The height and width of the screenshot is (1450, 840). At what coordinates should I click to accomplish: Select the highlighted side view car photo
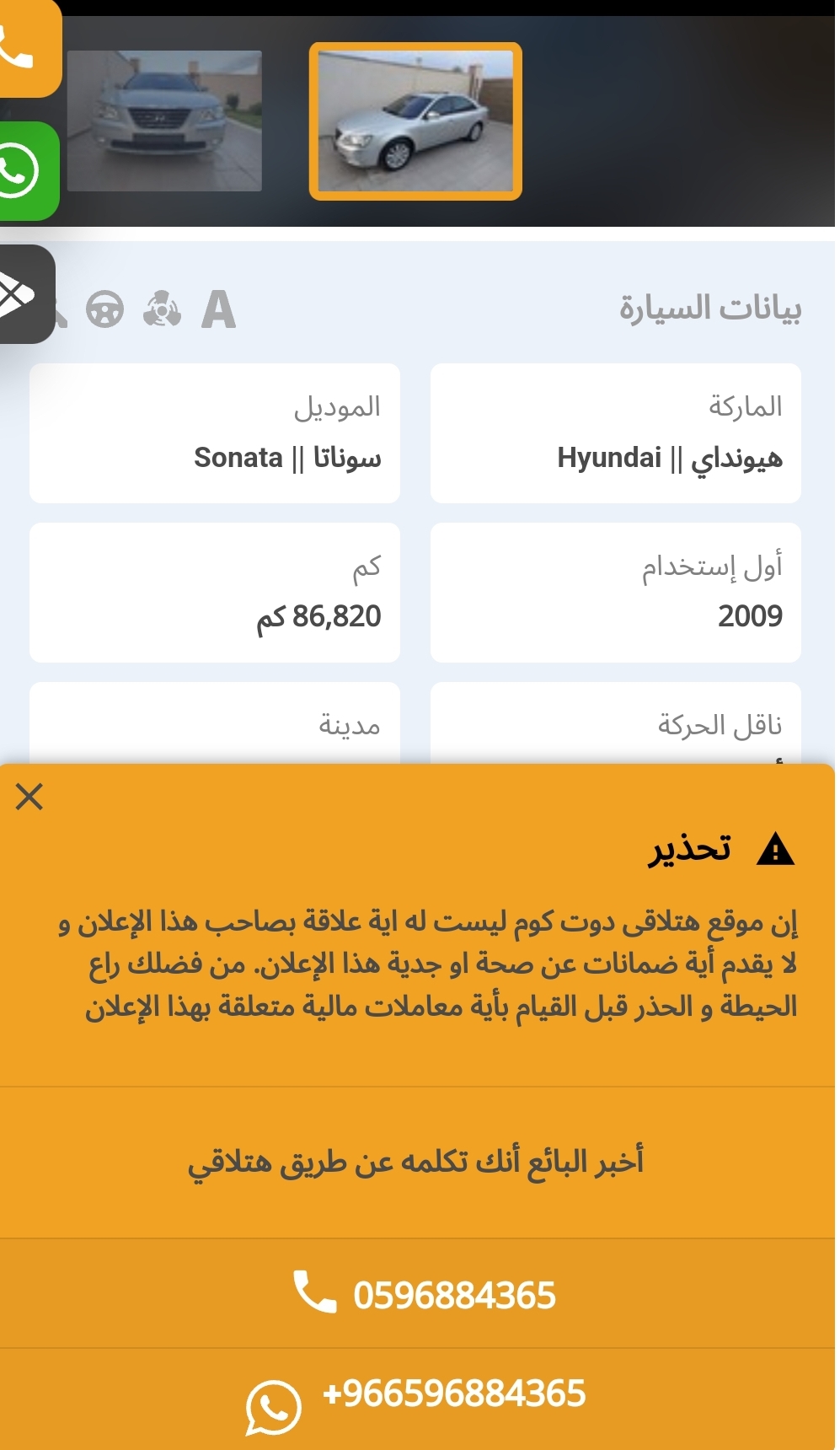click(415, 121)
